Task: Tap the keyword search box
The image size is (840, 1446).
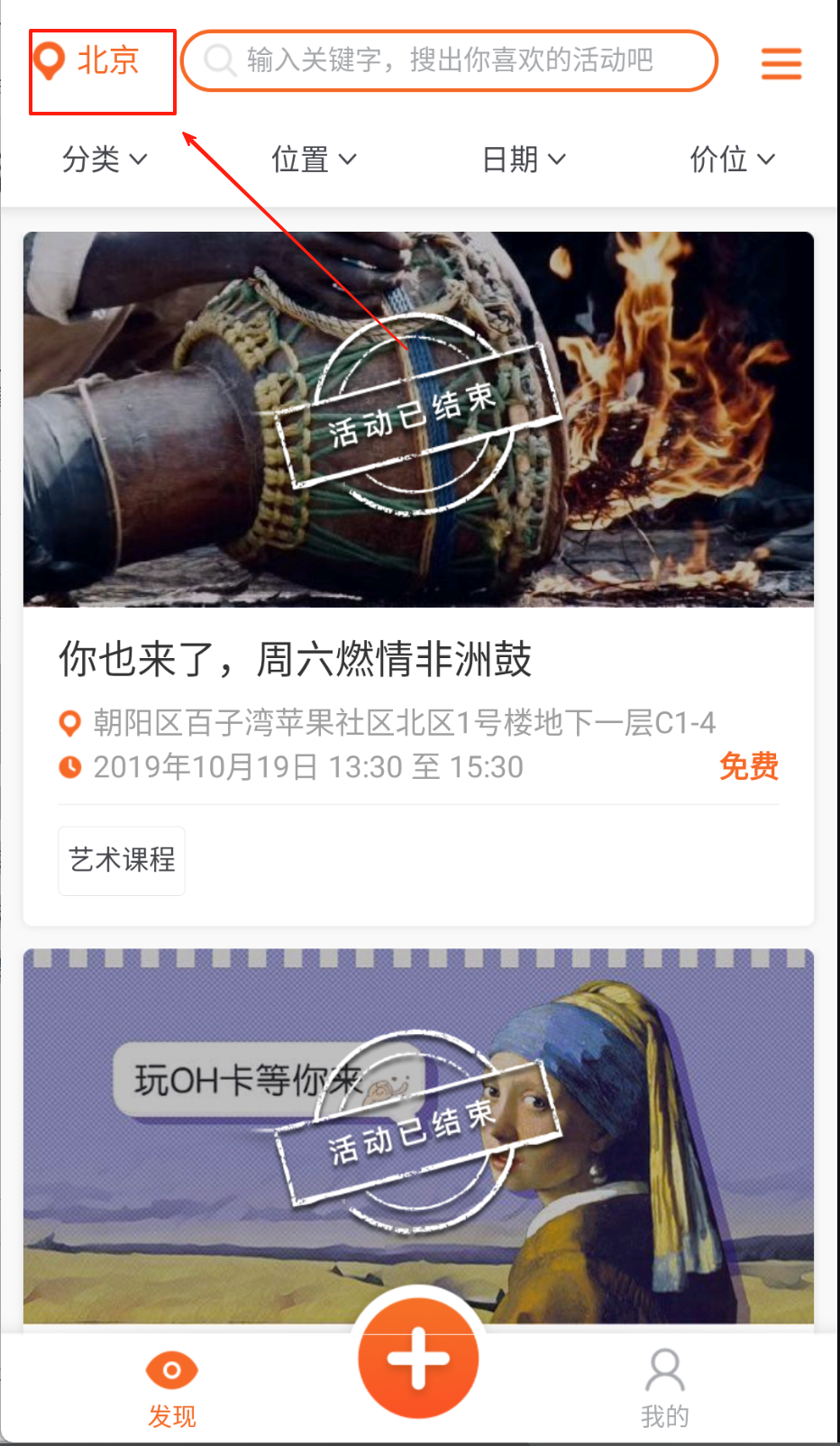Action: coord(449,60)
